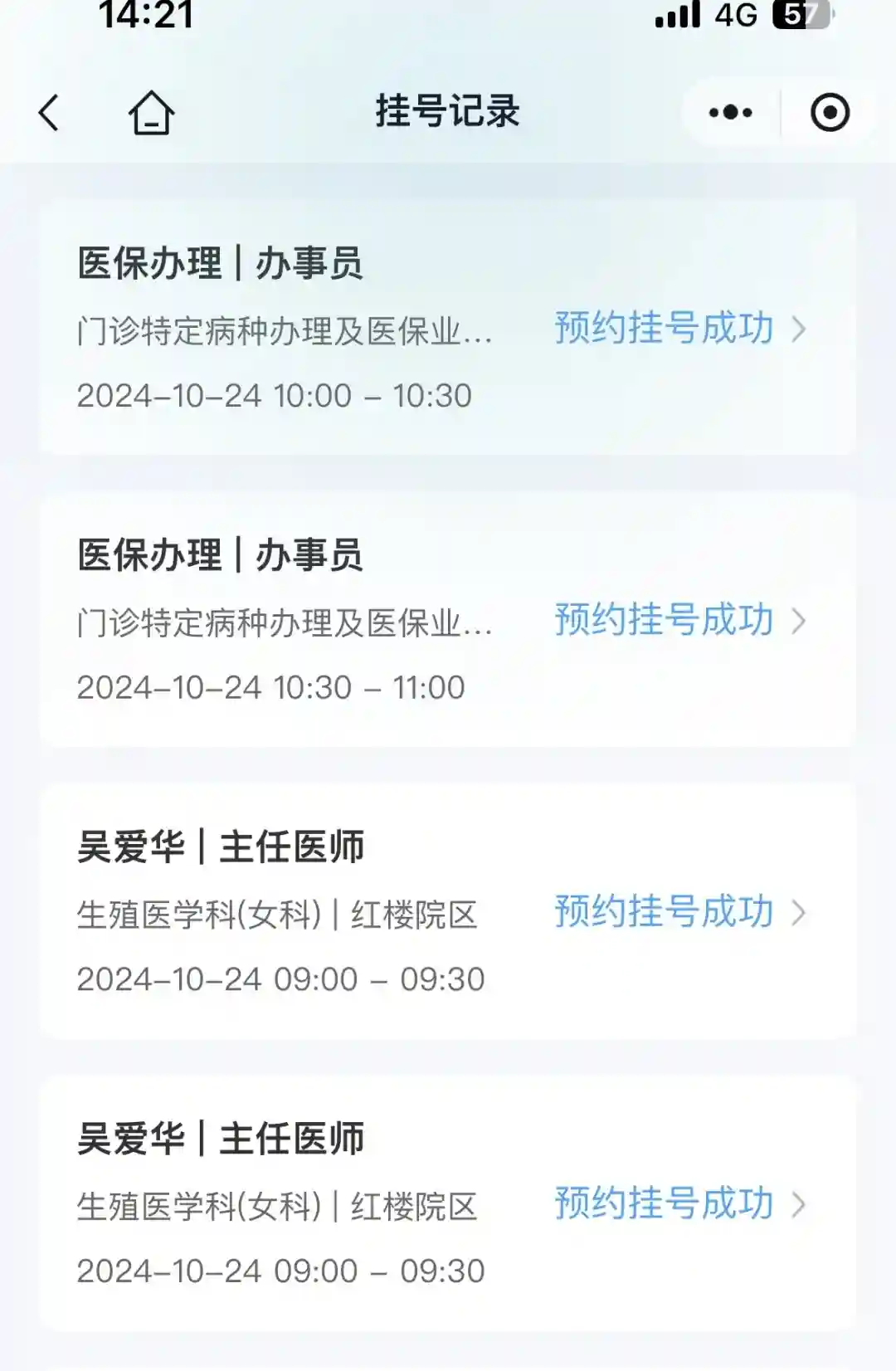Screen dimensions: 896x1371
Task: Open the 医保办理 record for 10:00 – 10:30
Action: point(446,328)
